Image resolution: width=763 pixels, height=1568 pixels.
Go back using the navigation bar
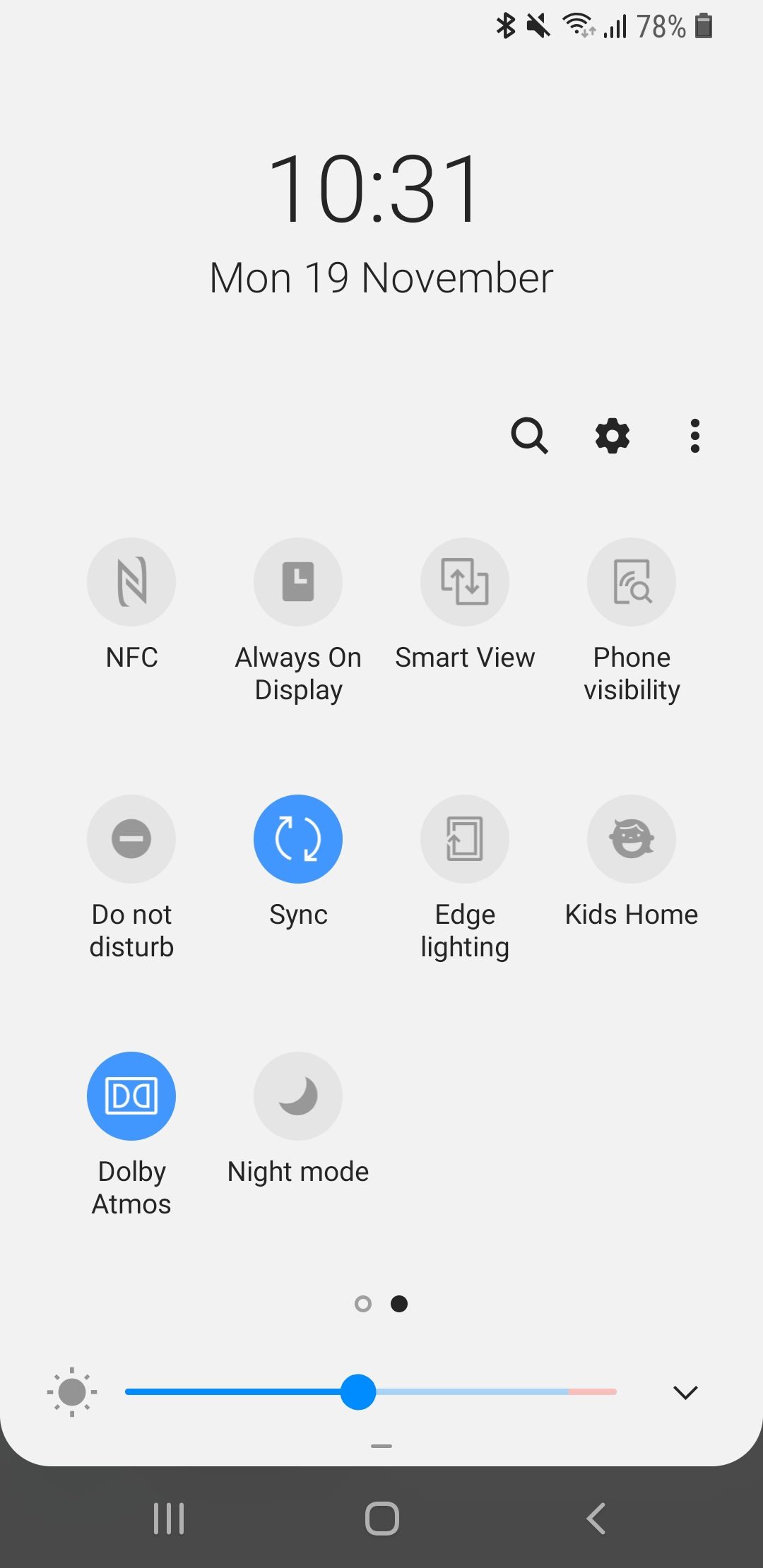[x=596, y=1519]
